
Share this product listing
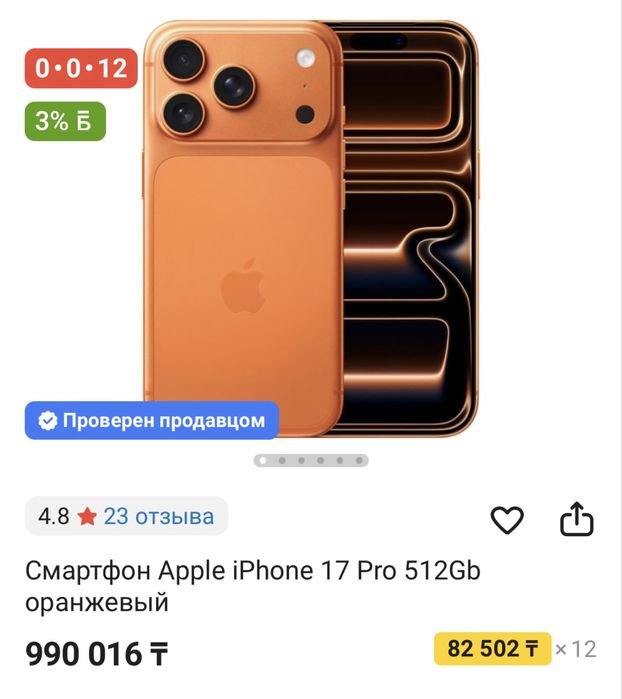click(576, 519)
